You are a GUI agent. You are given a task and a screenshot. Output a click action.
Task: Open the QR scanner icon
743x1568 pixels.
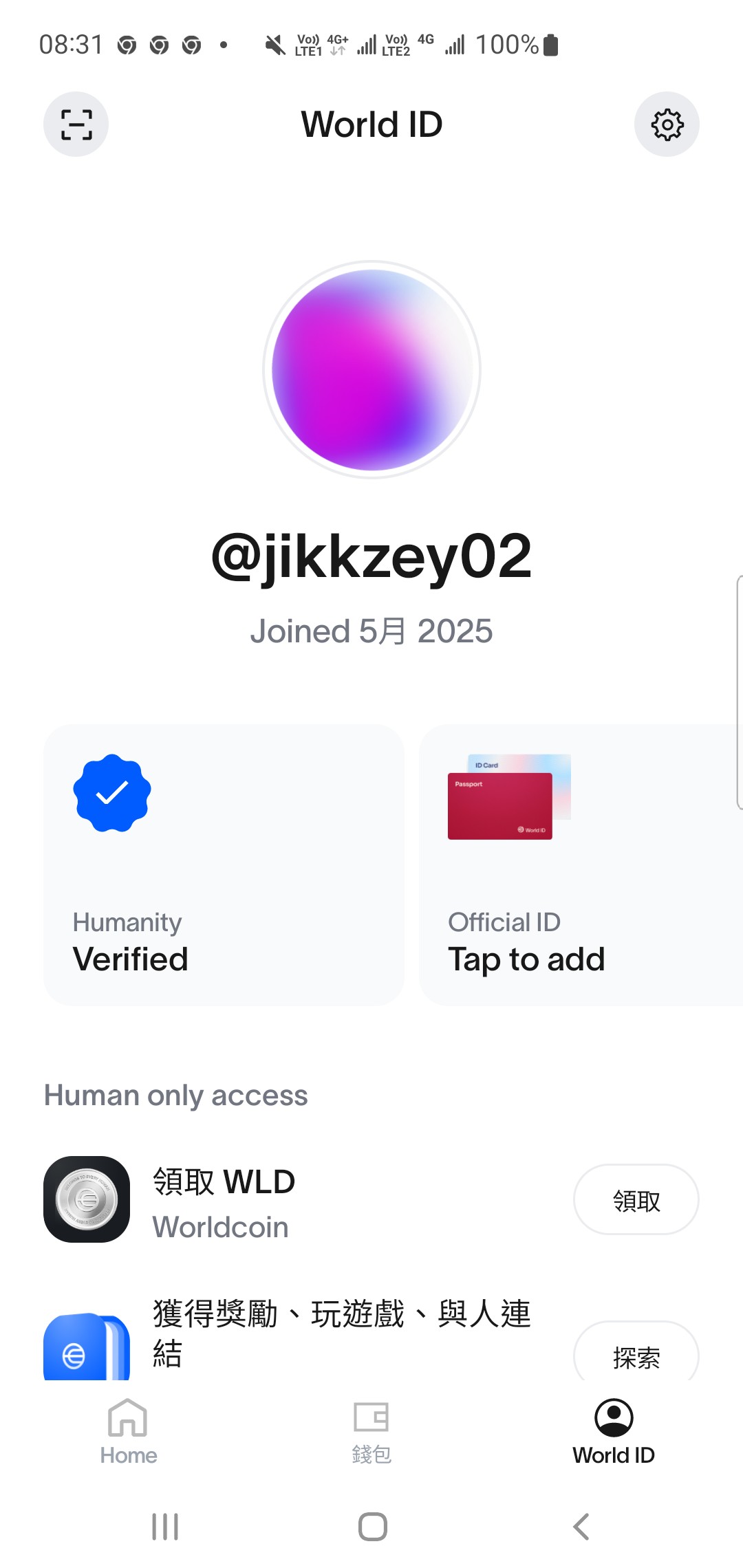76,124
